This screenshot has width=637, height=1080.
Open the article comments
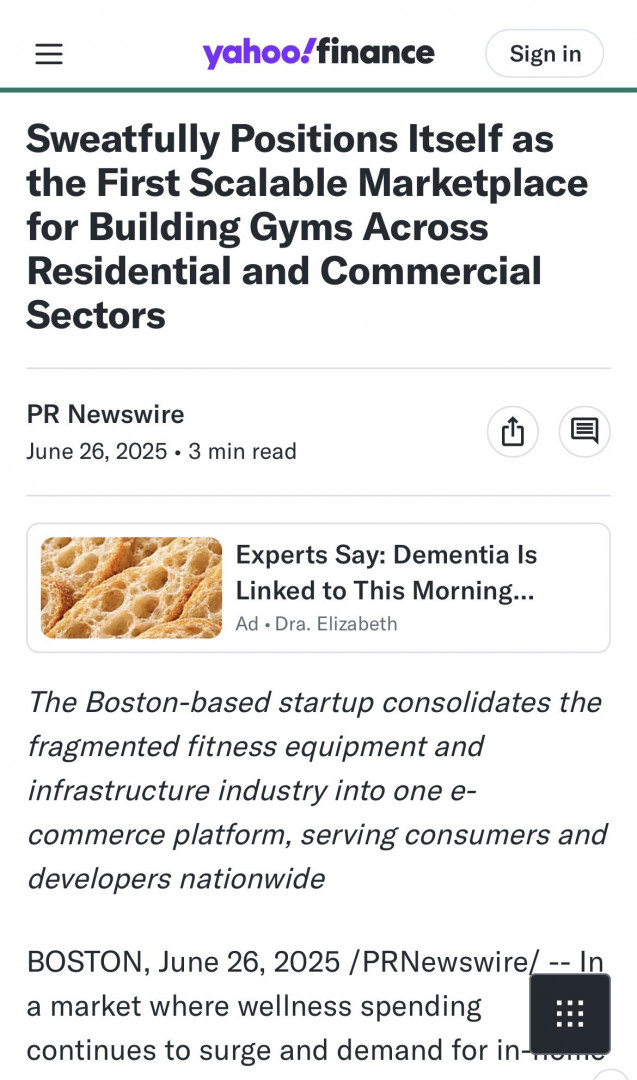584,432
